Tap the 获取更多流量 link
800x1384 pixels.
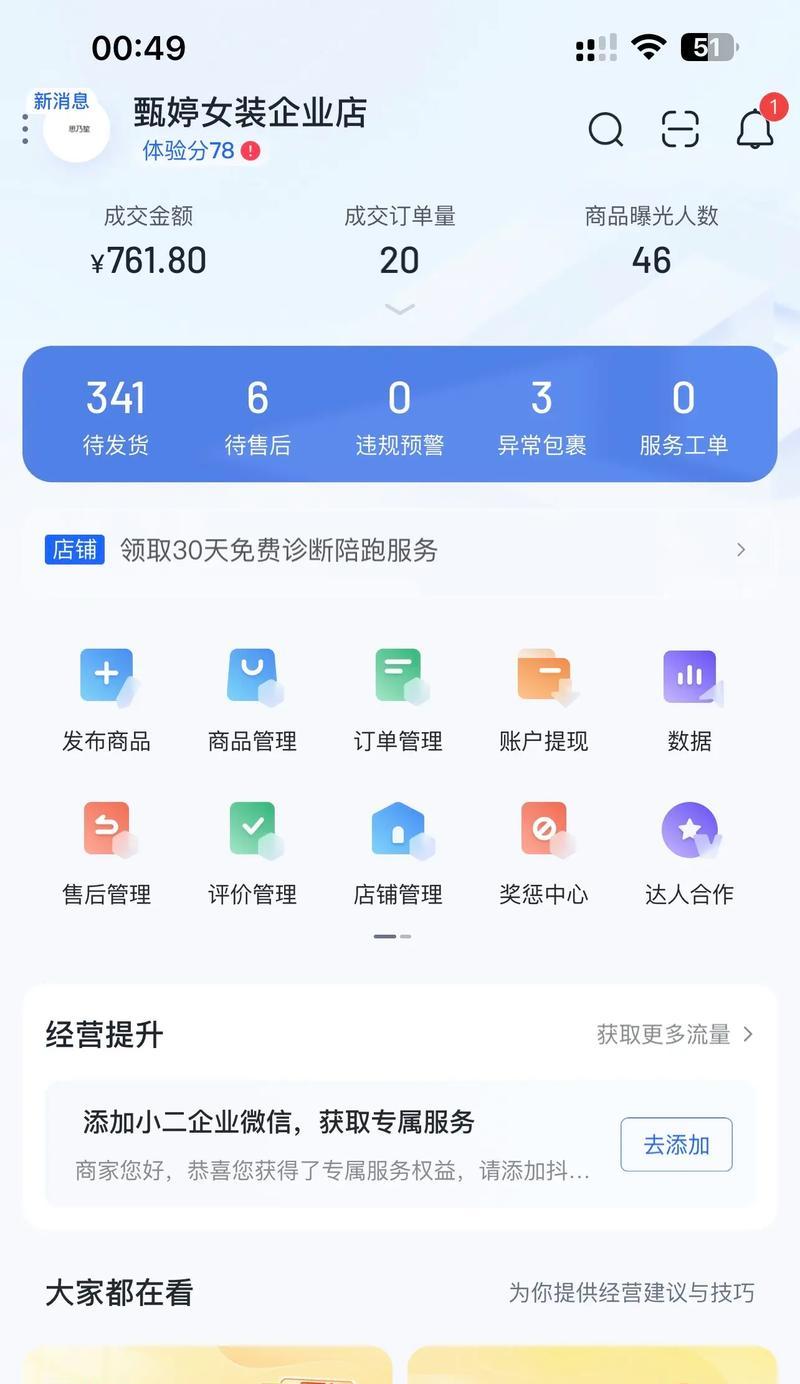coord(674,1035)
